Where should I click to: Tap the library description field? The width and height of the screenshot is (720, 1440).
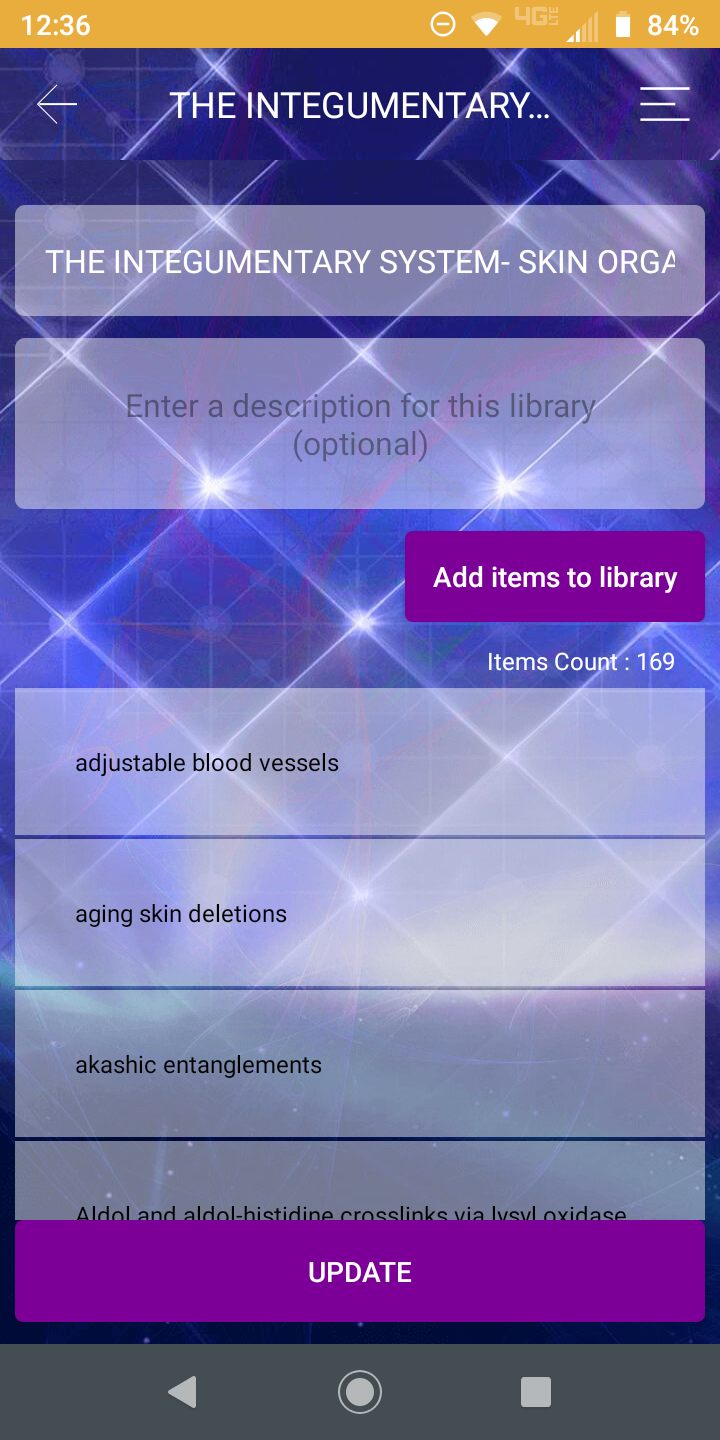[360, 424]
